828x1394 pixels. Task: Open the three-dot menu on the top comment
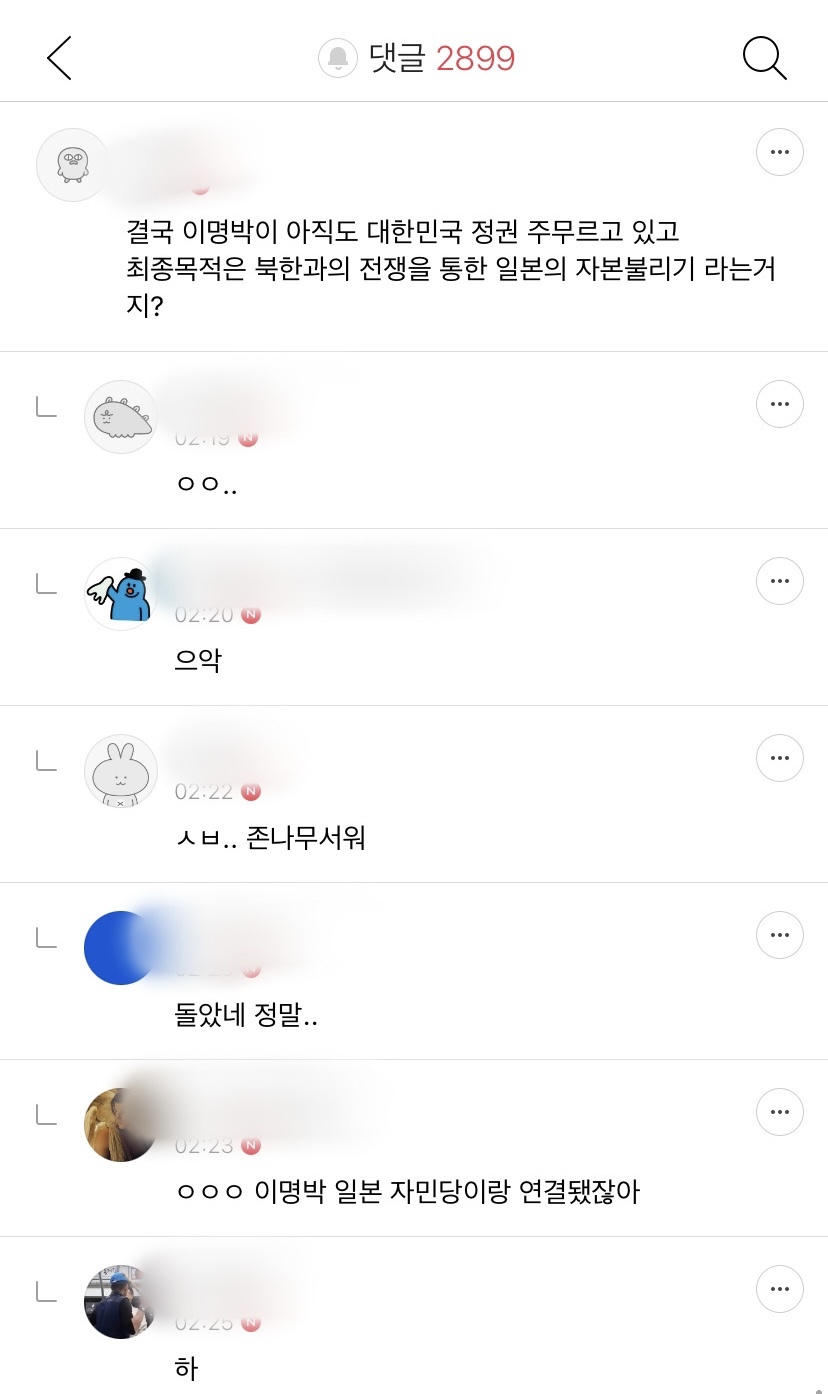[779, 152]
